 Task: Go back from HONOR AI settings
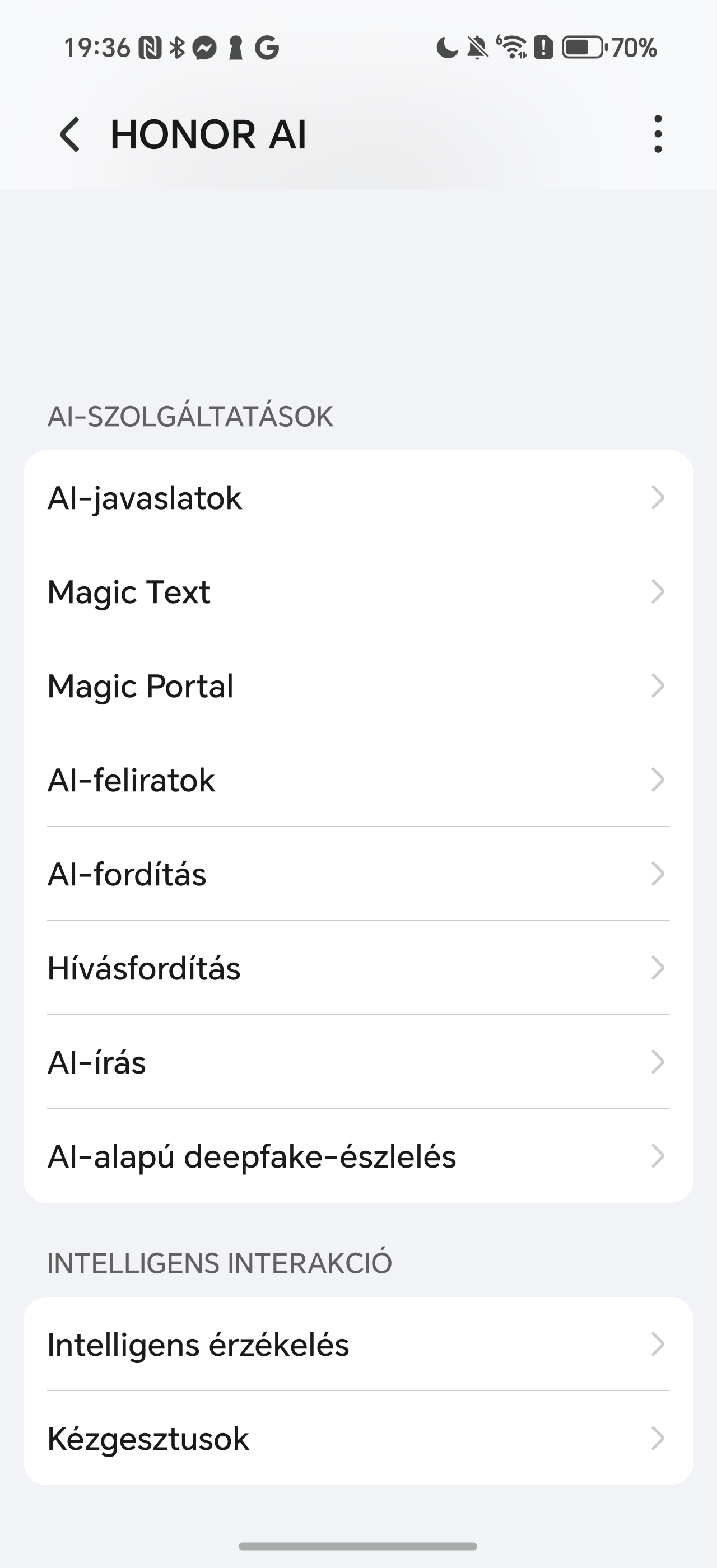tap(70, 134)
